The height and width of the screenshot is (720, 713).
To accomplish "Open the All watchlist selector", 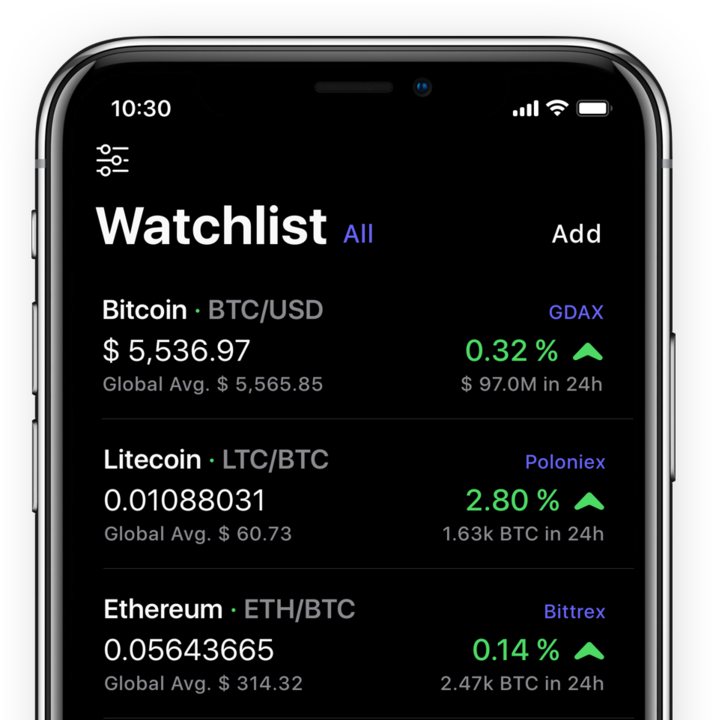I will (x=358, y=234).
